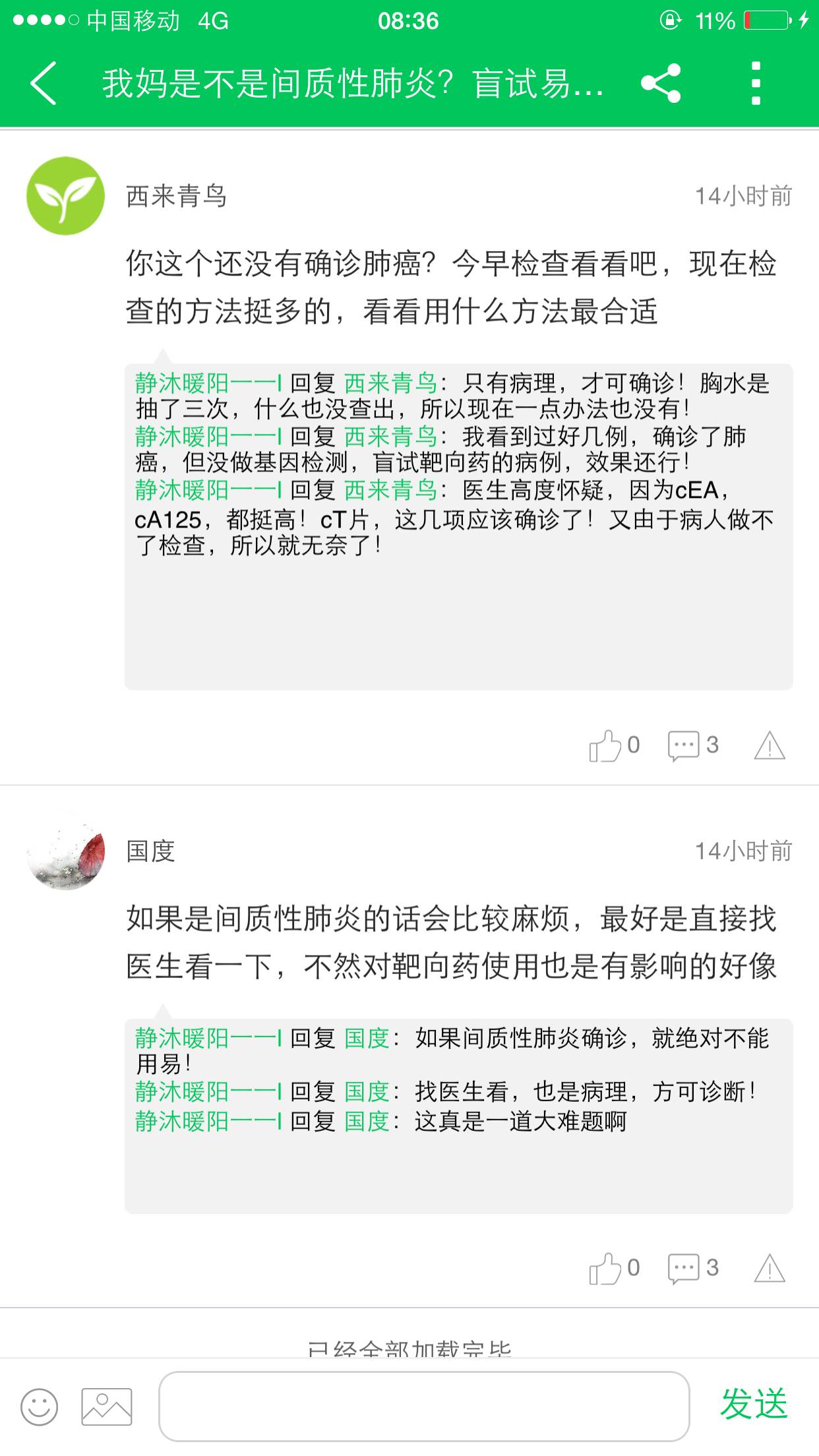The height and width of the screenshot is (1456, 819).
Task: Open username link 西来青鸟 above the comment
Action: point(176,197)
